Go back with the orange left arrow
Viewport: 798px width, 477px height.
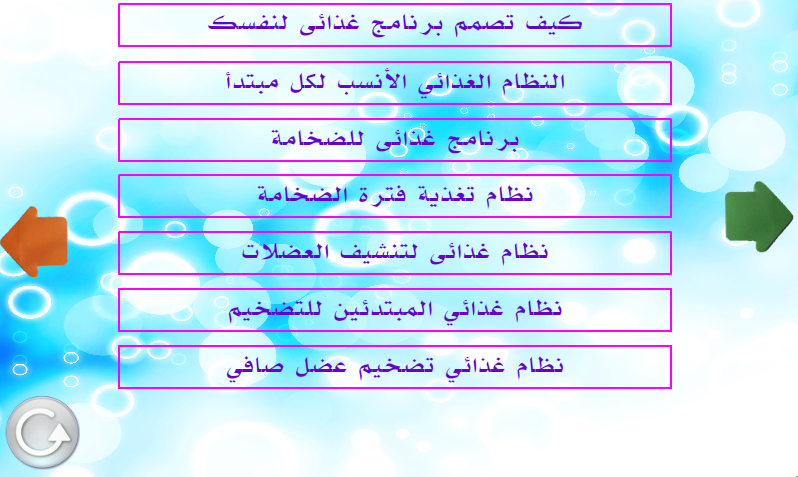click(x=34, y=241)
